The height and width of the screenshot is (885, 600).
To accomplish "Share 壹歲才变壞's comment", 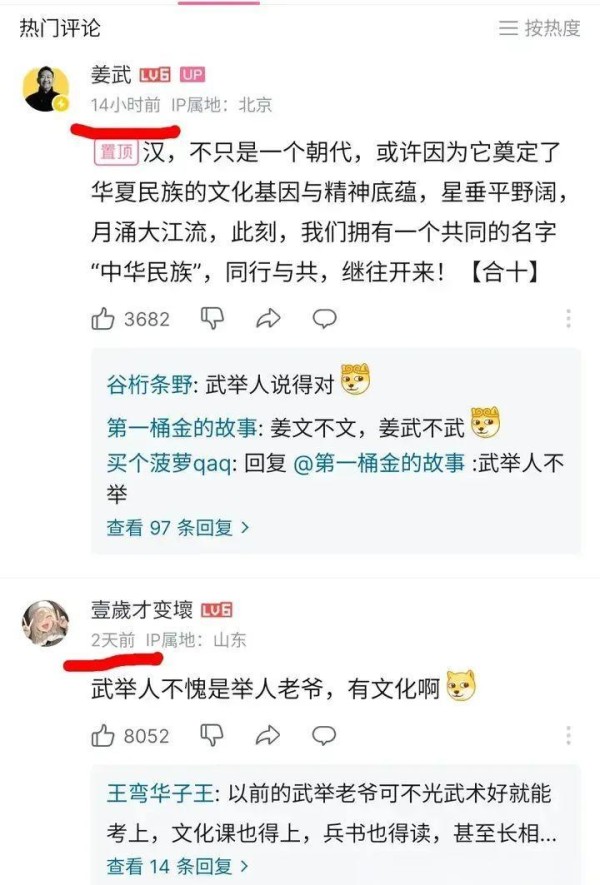I will point(268,736).
